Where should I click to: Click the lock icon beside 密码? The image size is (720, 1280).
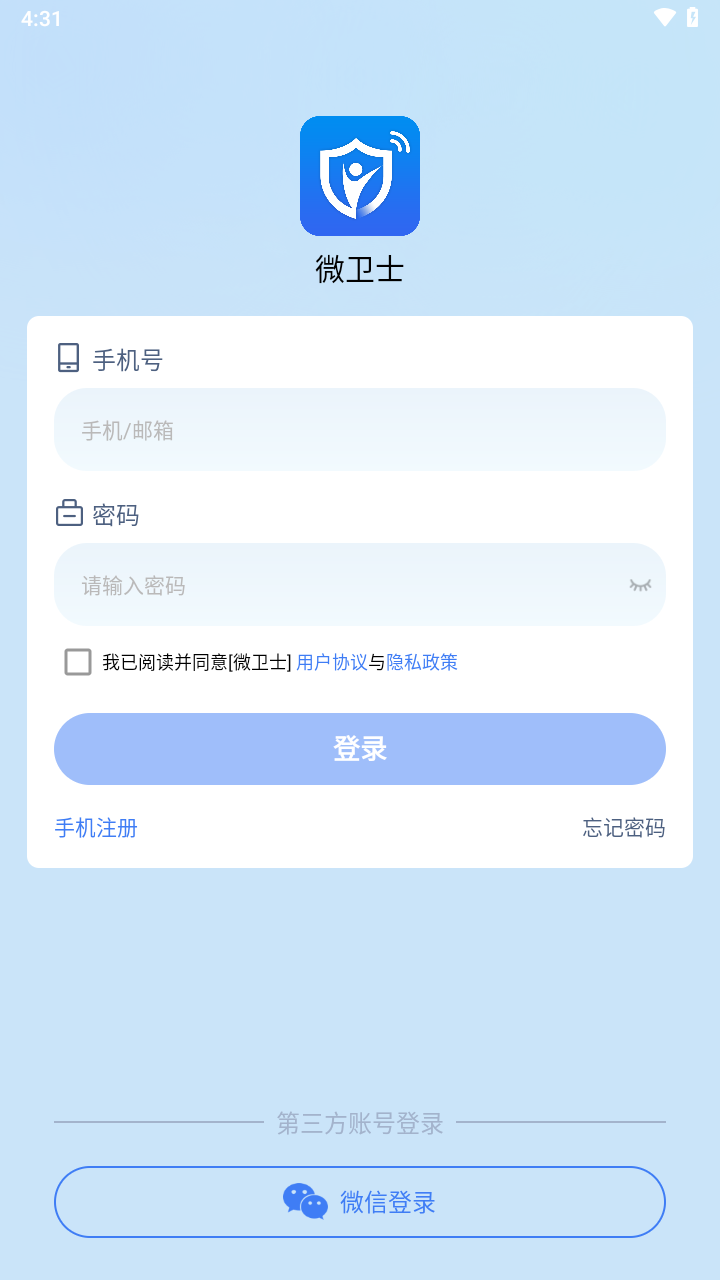click(68, 513)
